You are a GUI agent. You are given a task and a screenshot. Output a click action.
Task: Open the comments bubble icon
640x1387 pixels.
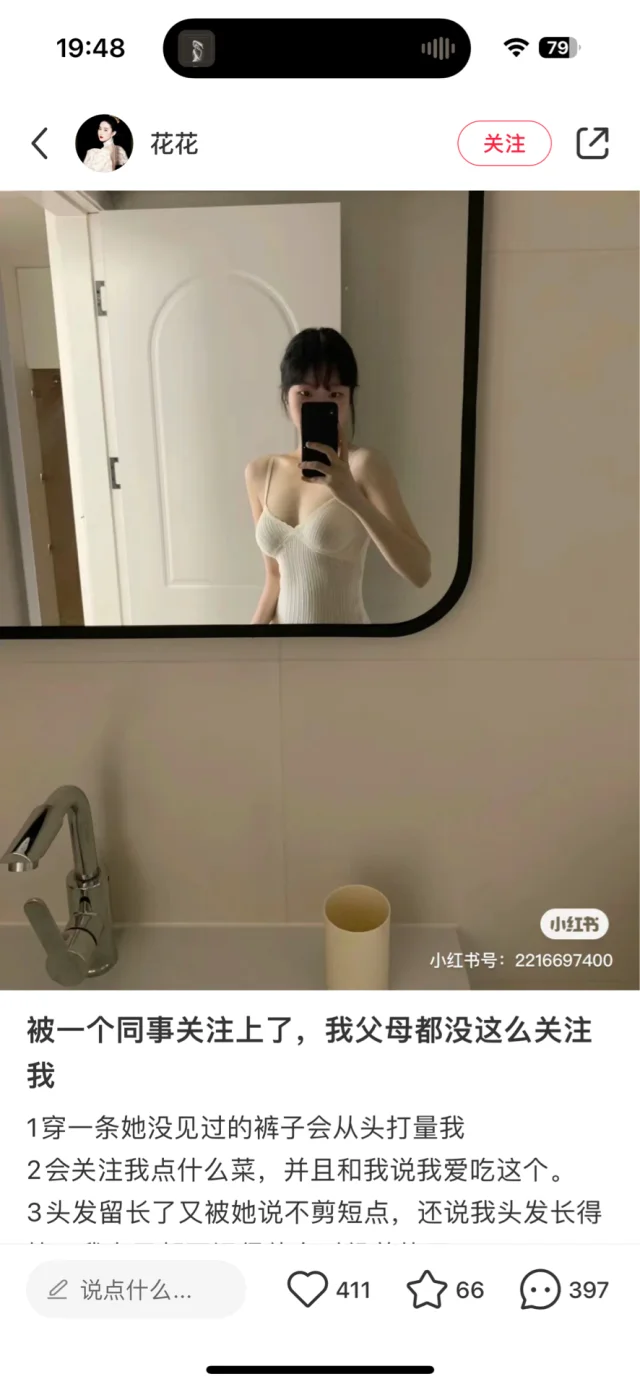click(x=540, y=1290)
